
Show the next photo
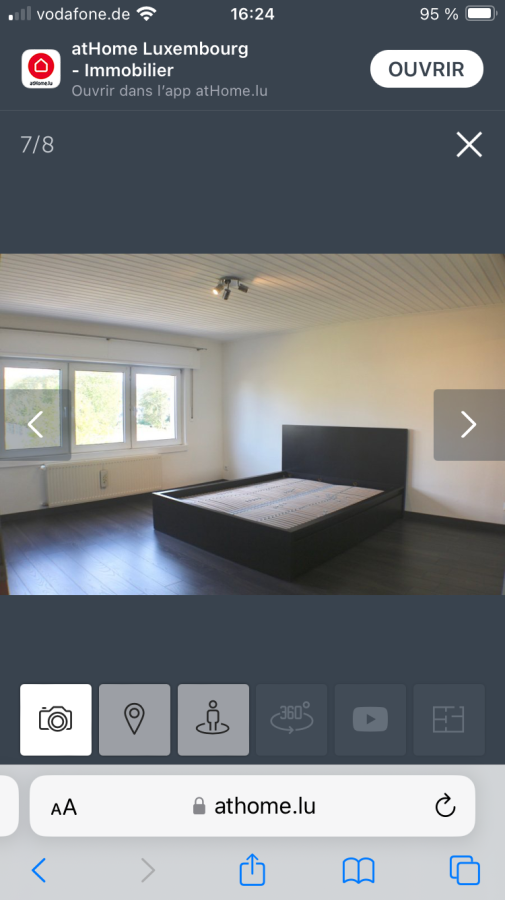(x=469, y=425)
